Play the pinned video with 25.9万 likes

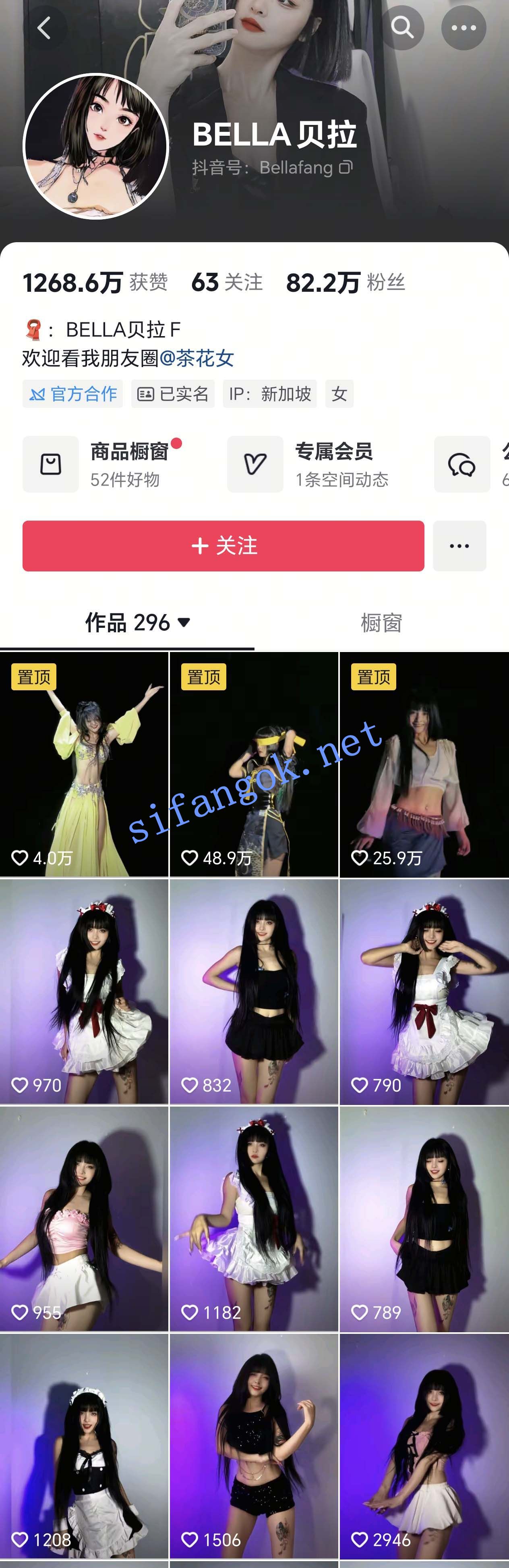coord(424,764)
